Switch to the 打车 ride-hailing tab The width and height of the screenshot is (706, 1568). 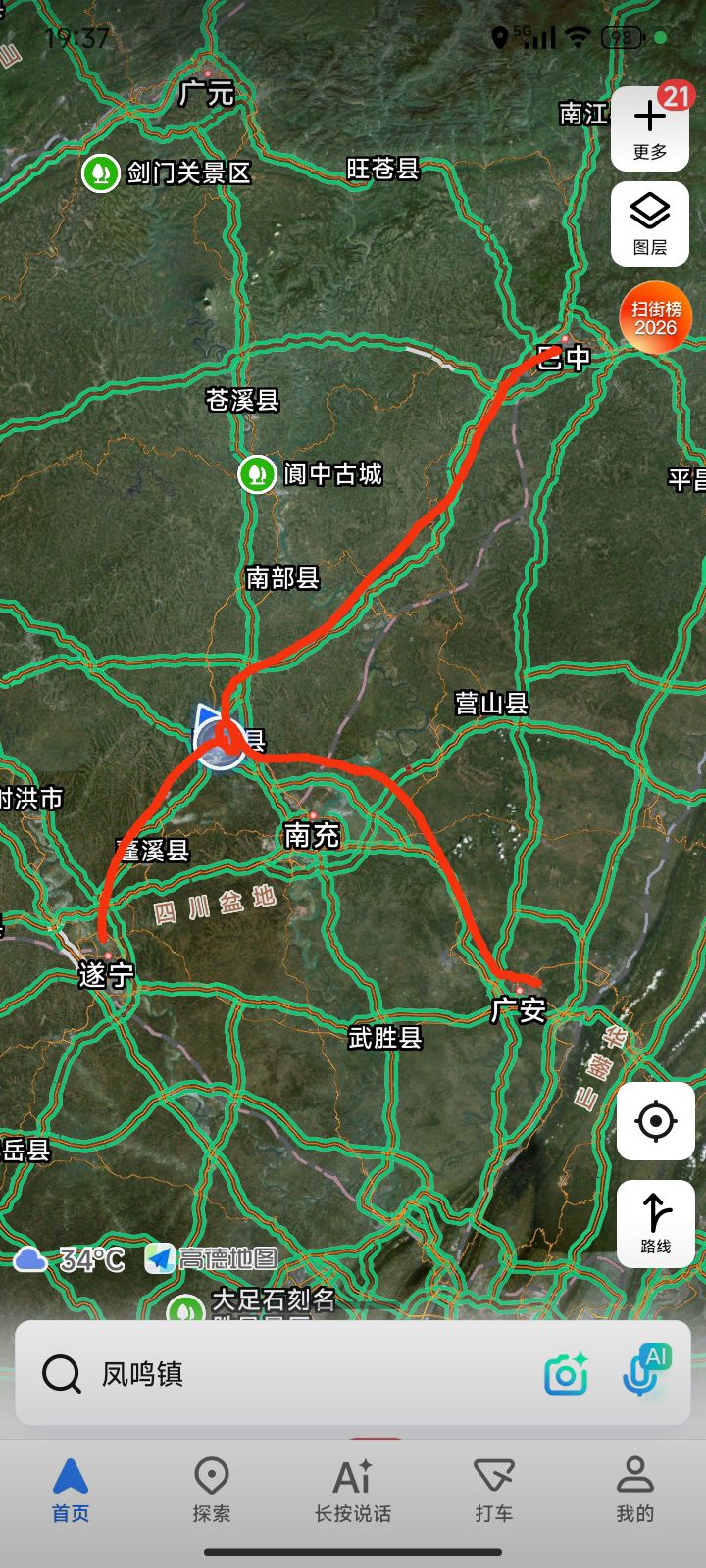click(x=494, y=1490)
